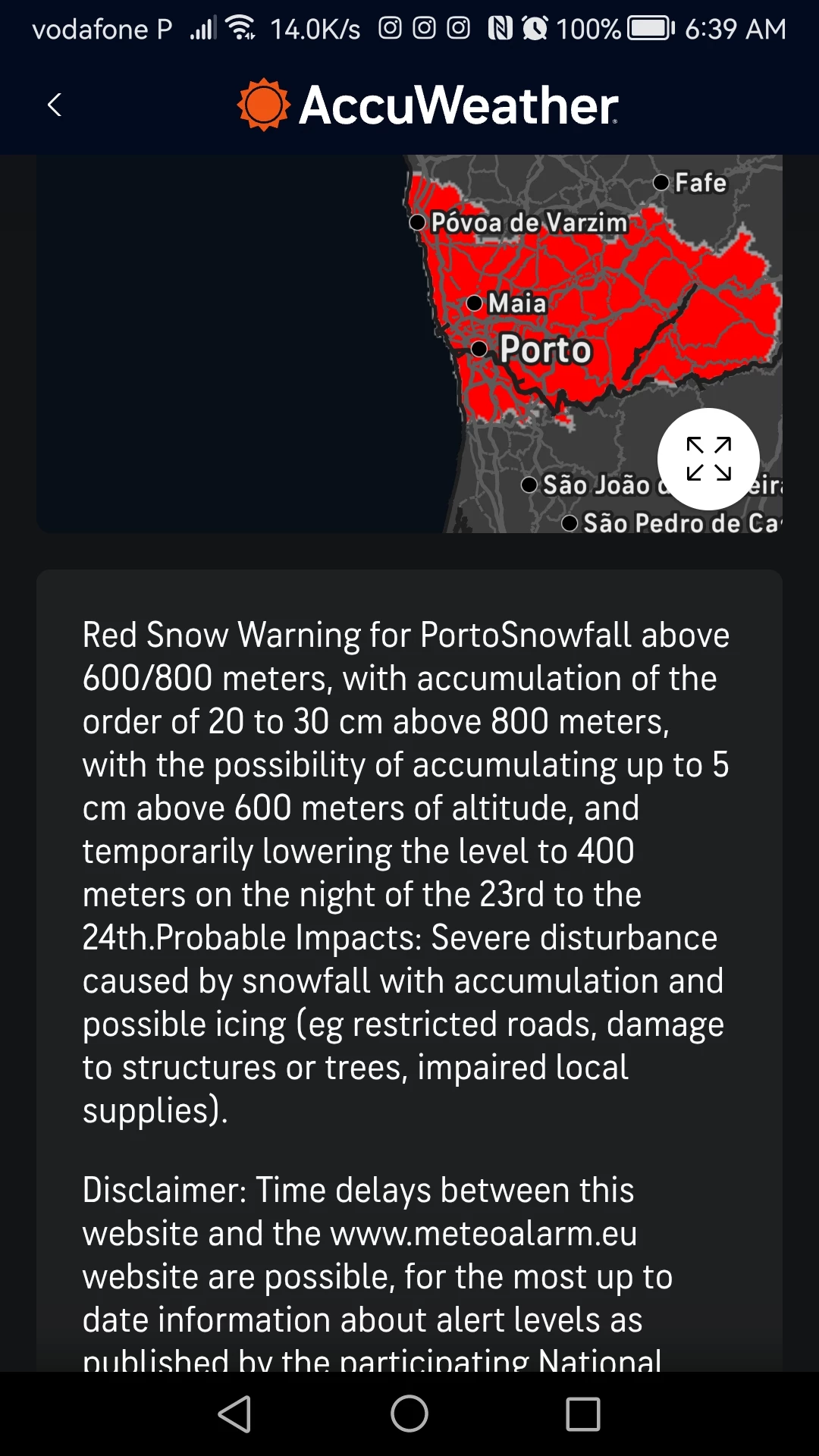Tap the system back button
The width and height of the screenshot is (819, 1456).
pyautogui.click(x=234, y=1414)
